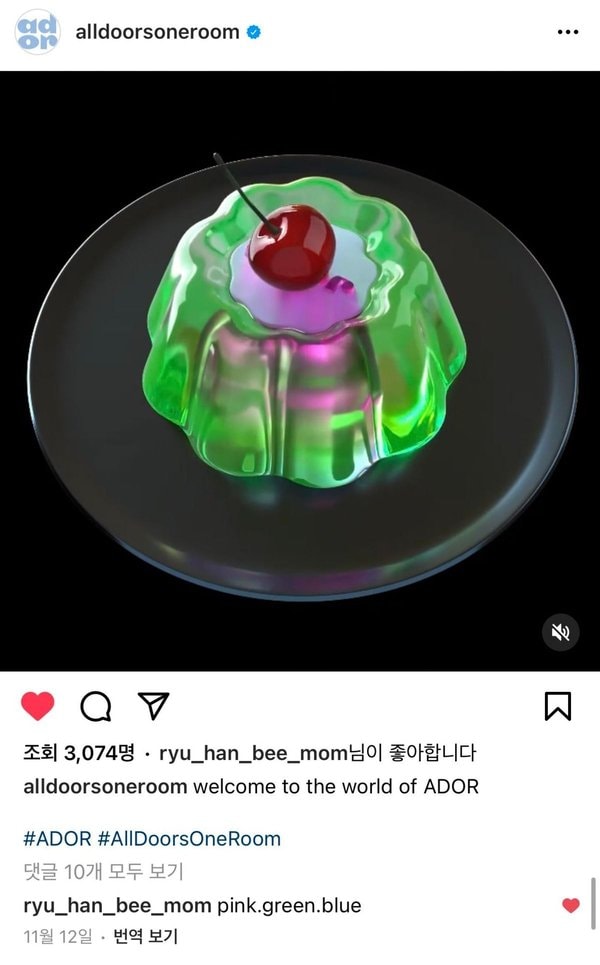Image resolution: width=600 pixels, height=965 pixels.
Task: Unmute the video sound
Action: 561,632
